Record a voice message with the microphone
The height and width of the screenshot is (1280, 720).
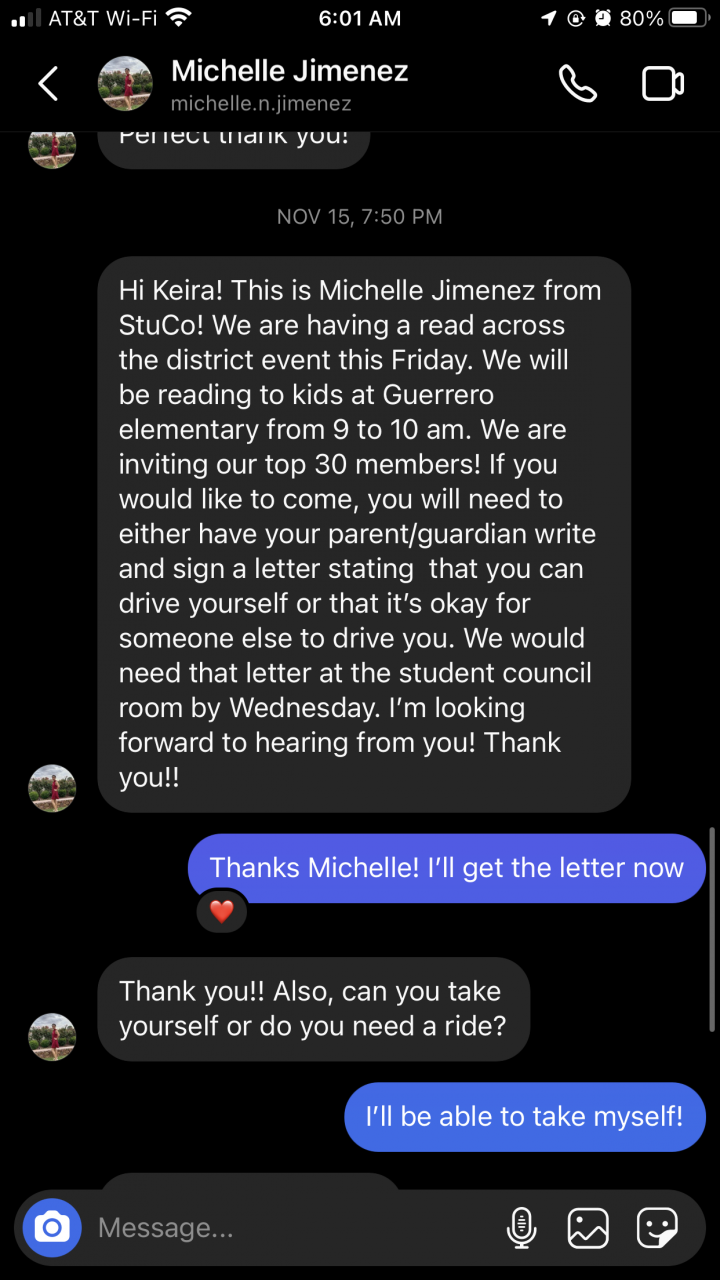(x=521, y=1227)
